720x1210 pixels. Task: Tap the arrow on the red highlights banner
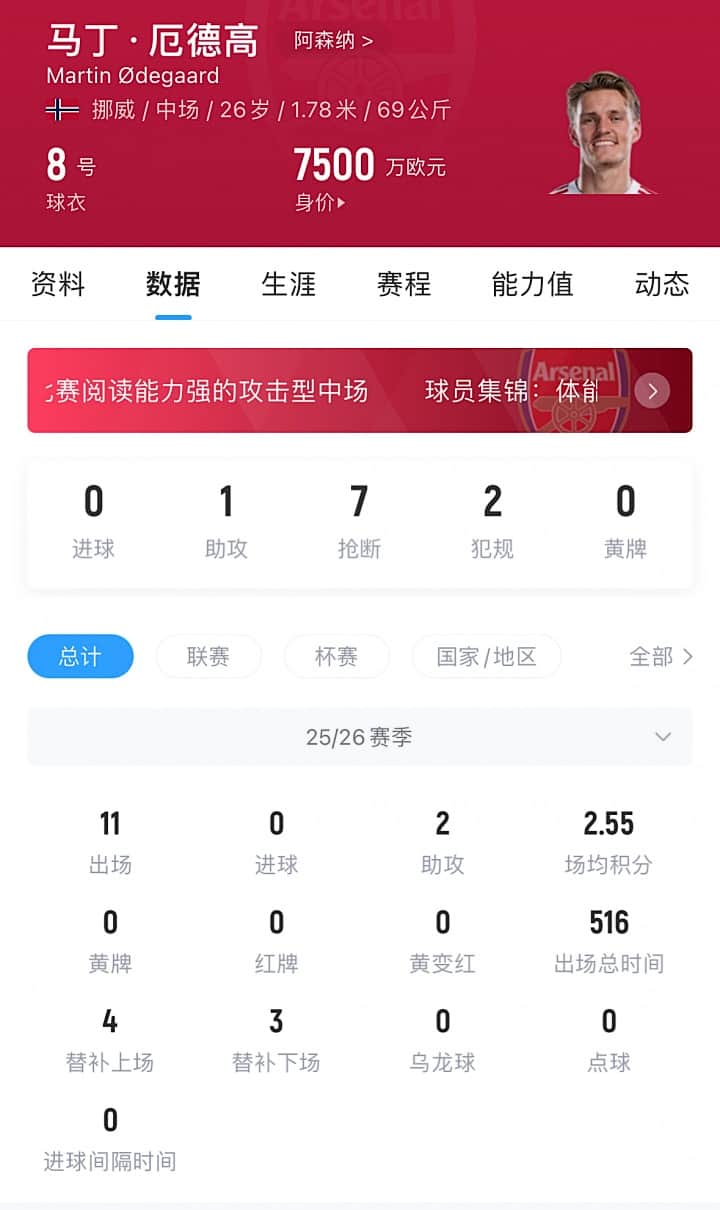pyautogui.click(x=652, y=391)
